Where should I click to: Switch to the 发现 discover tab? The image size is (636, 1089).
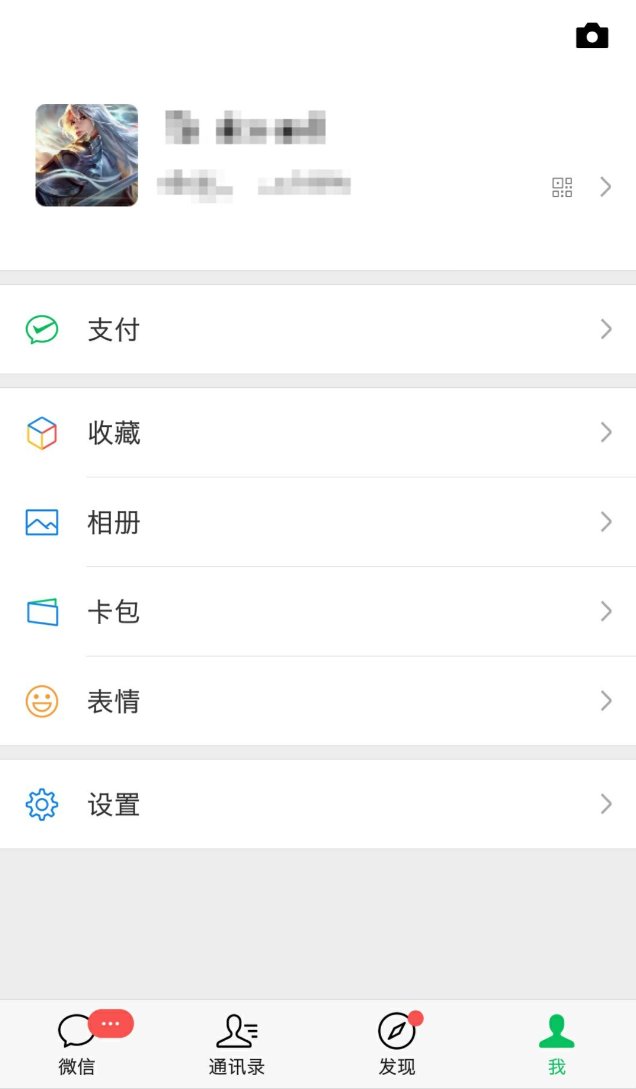click(397, 1043)
